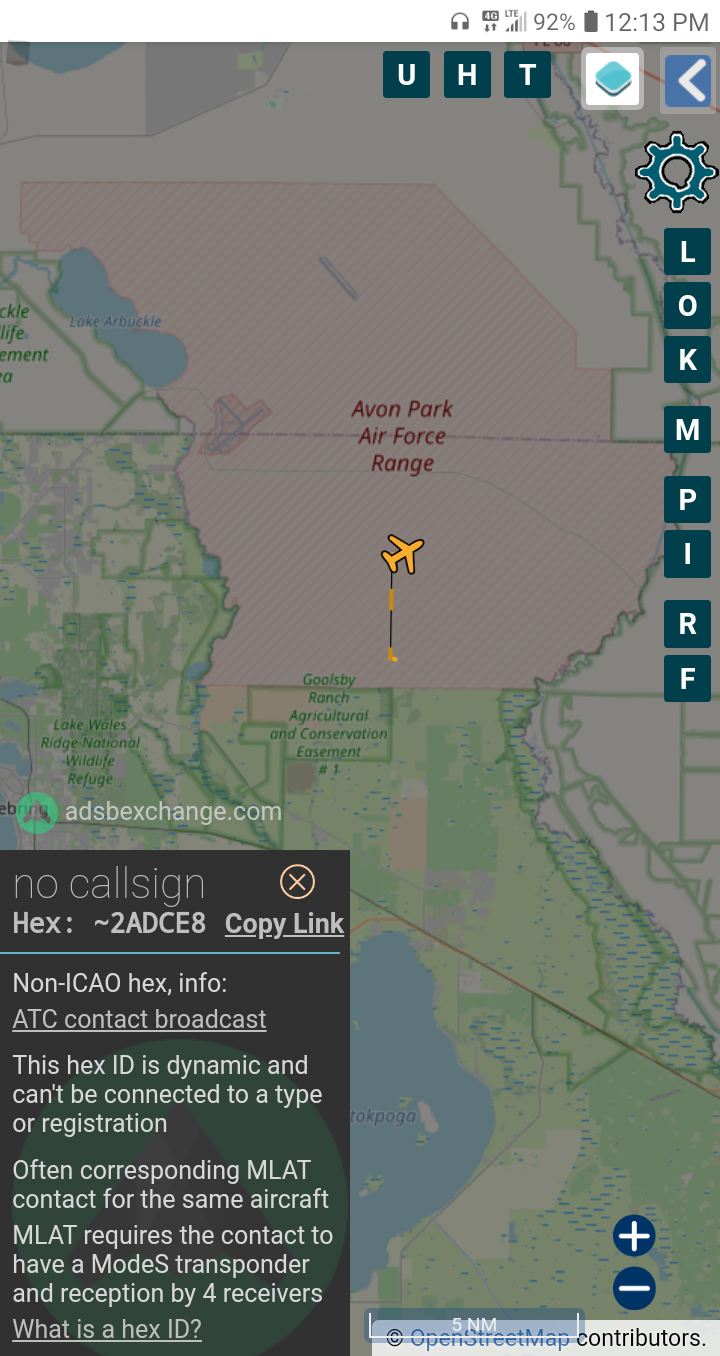Tap the P button
The height and width of the screenshot is (1356, 720).
pyautogui.click(x=688, y=499)
